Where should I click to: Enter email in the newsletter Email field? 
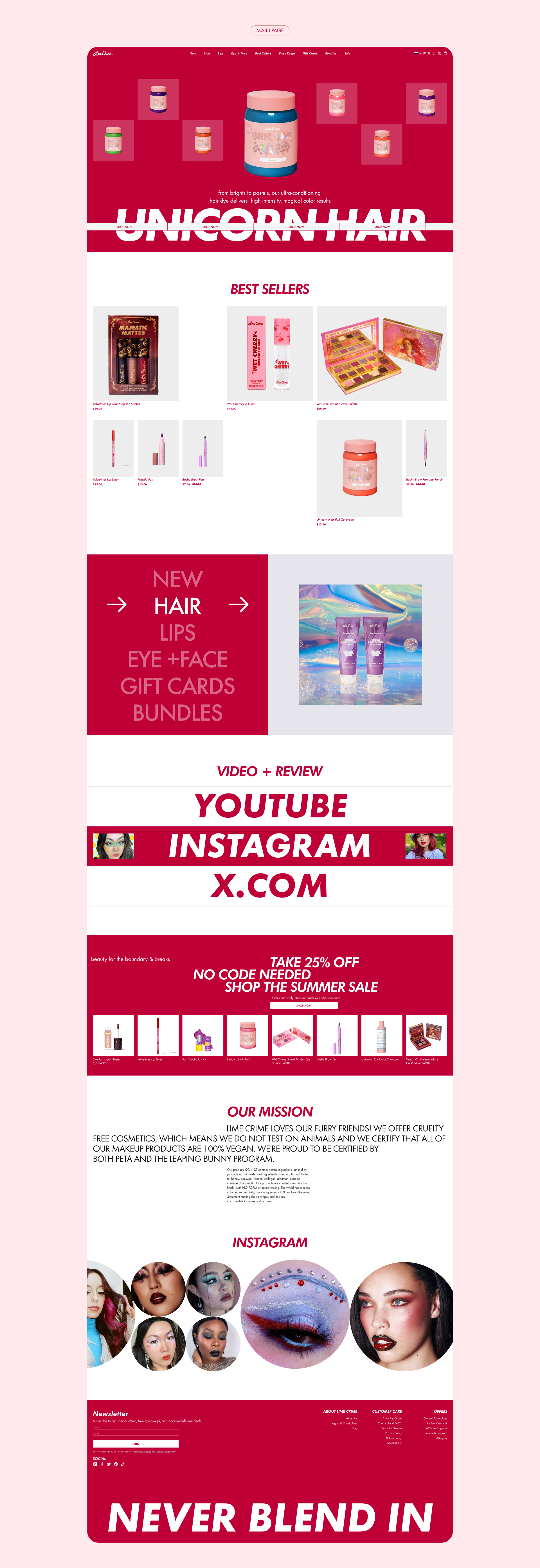(136, 1433)
